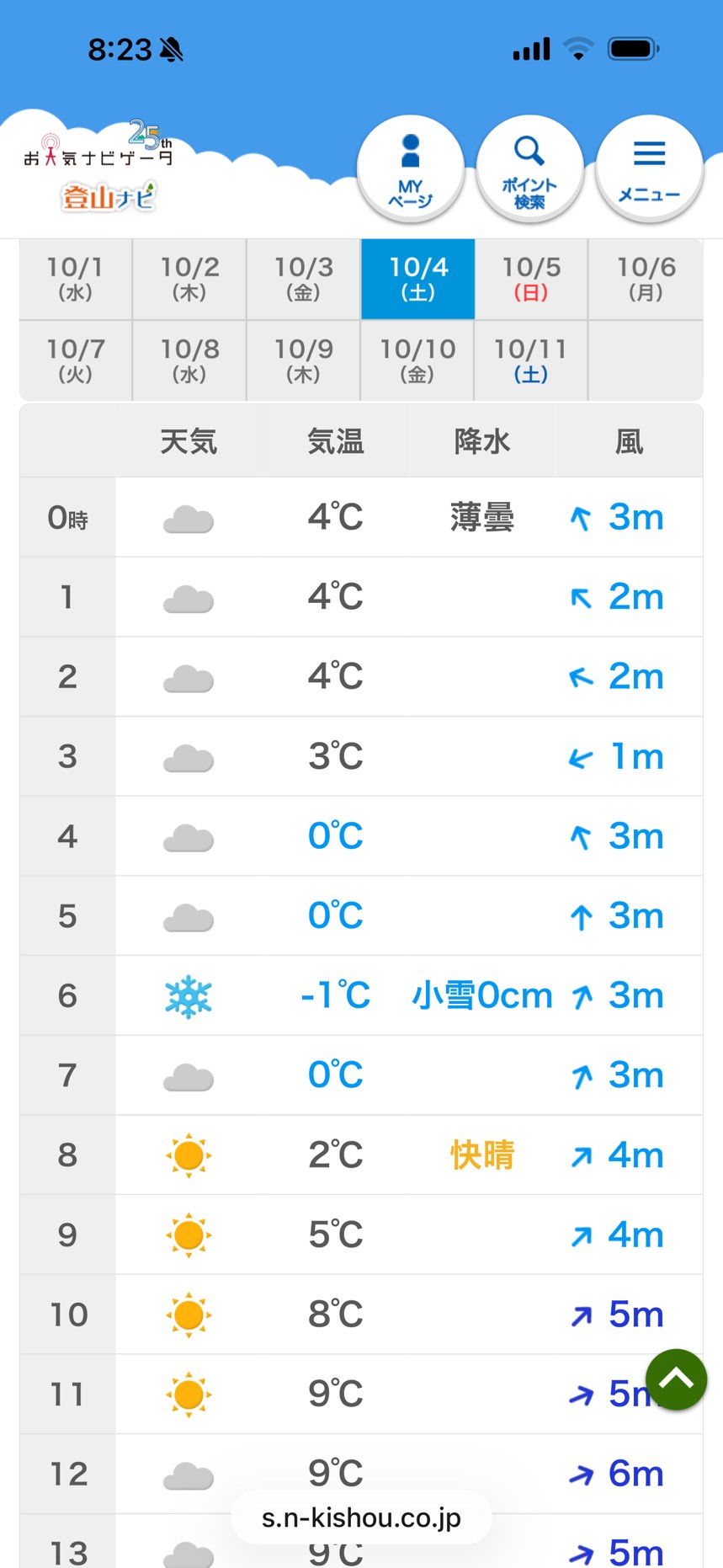Tap the s.n-kishou.co.jp address pill

point(361,1517)
